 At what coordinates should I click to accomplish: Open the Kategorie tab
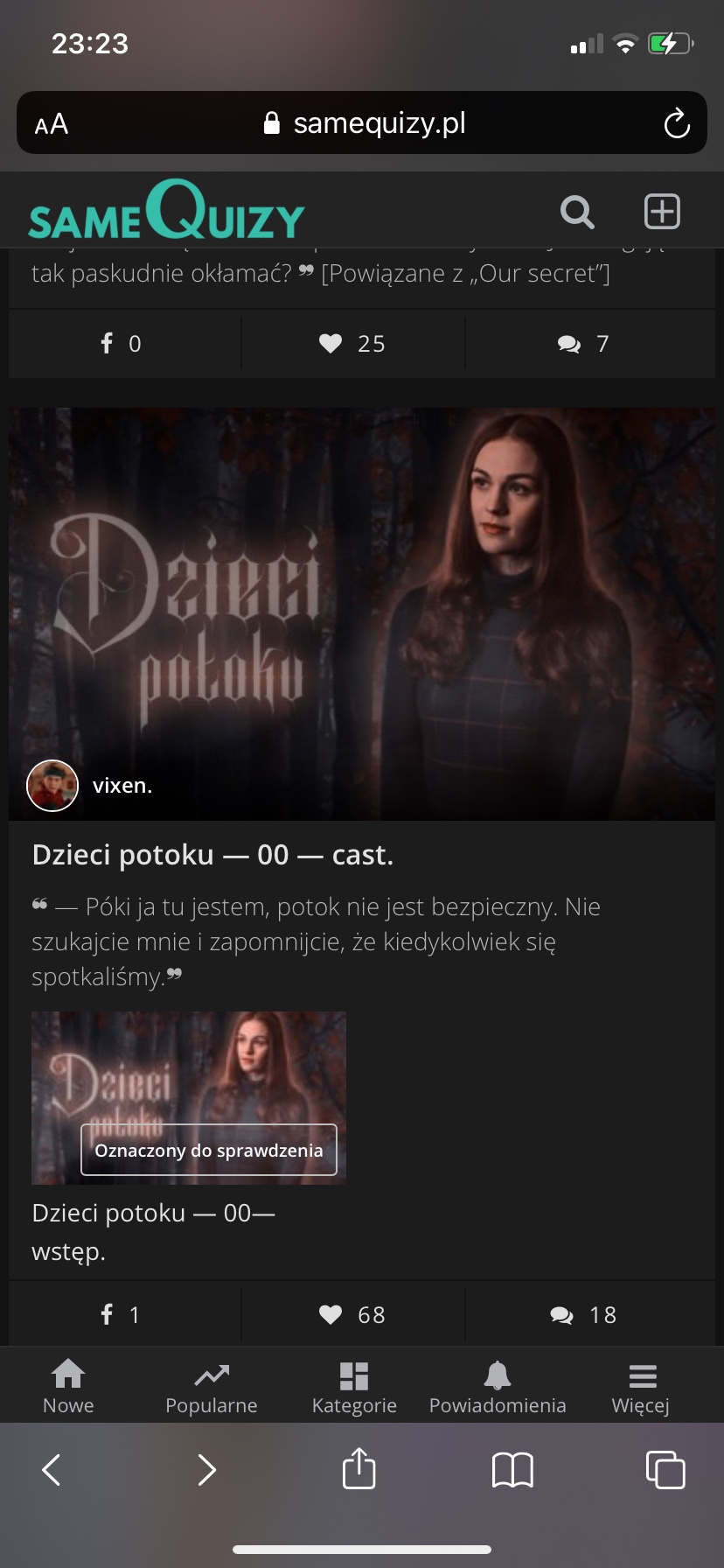[x=354, y=1386]
